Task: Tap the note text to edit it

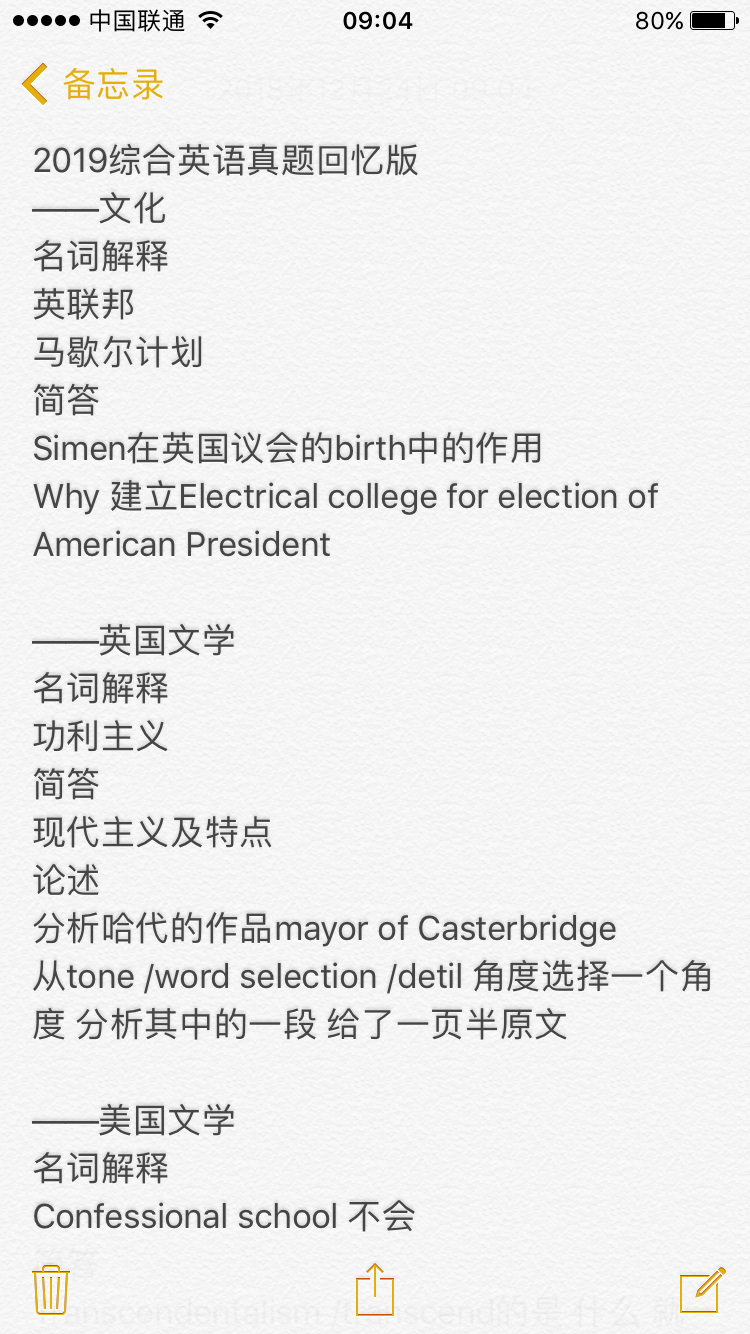Action: (x=375, y=688)
